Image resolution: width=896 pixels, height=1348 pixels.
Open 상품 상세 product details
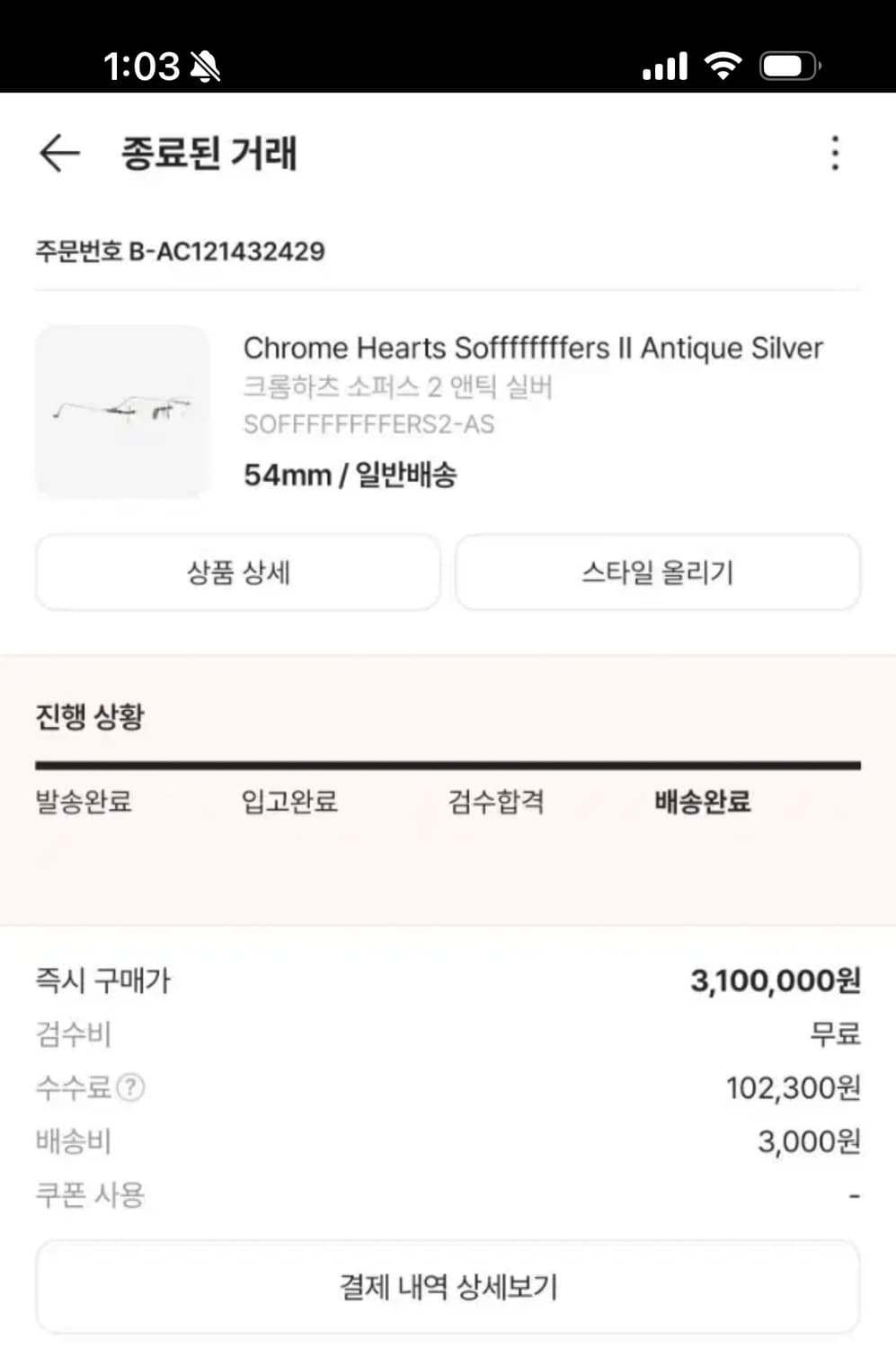pos(237,572)
